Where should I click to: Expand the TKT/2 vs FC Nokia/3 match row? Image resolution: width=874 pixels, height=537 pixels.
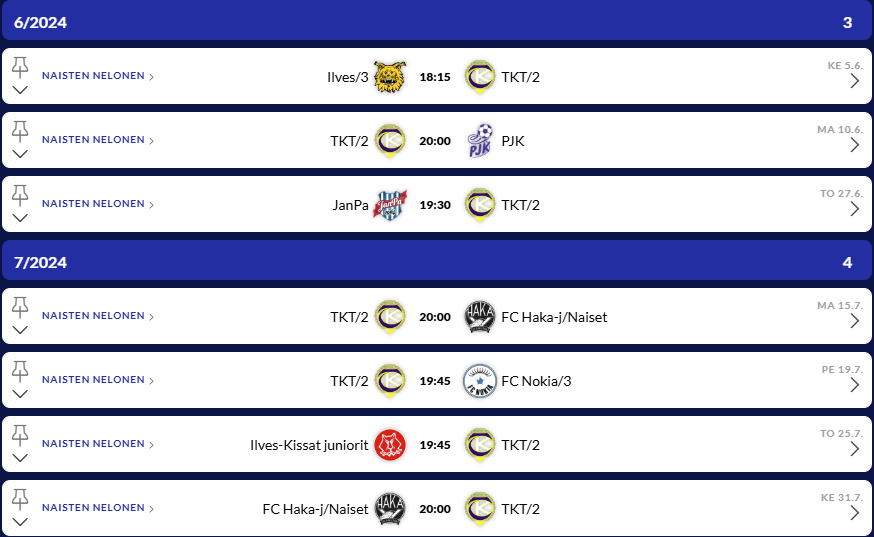20,393
